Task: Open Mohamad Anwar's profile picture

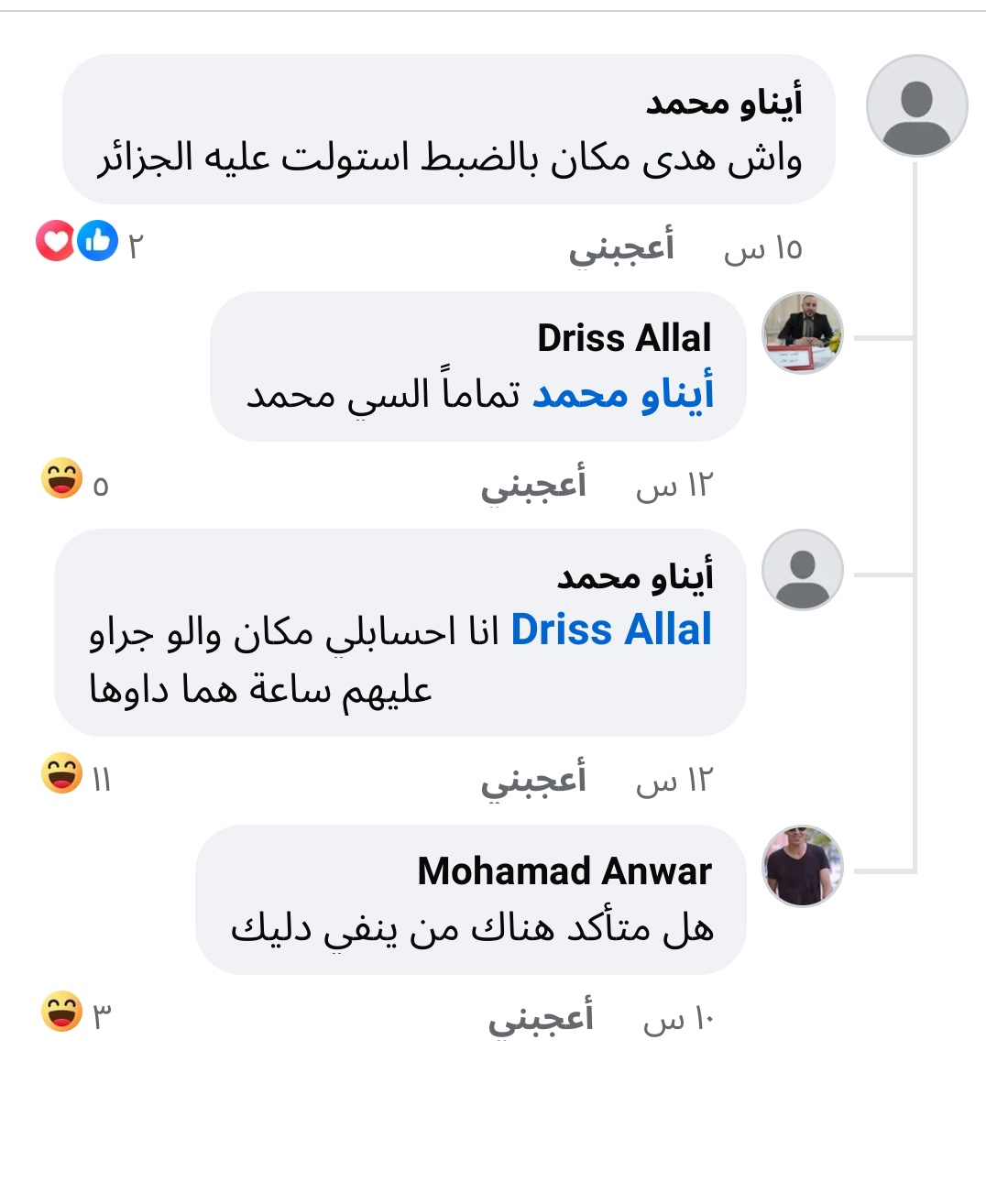Action: tap(803, 866)
